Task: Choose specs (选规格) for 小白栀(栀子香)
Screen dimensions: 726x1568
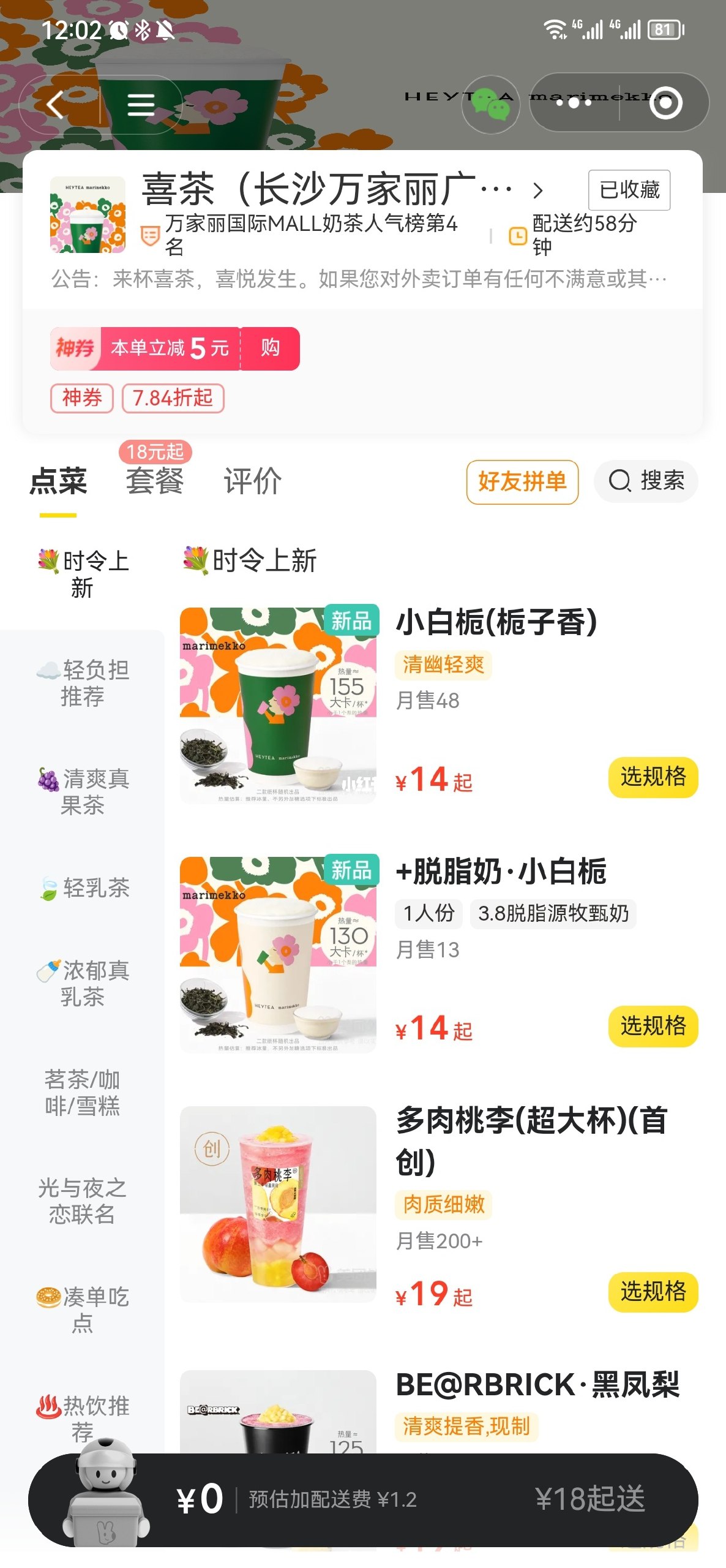Action: click(x=653, y=775)
